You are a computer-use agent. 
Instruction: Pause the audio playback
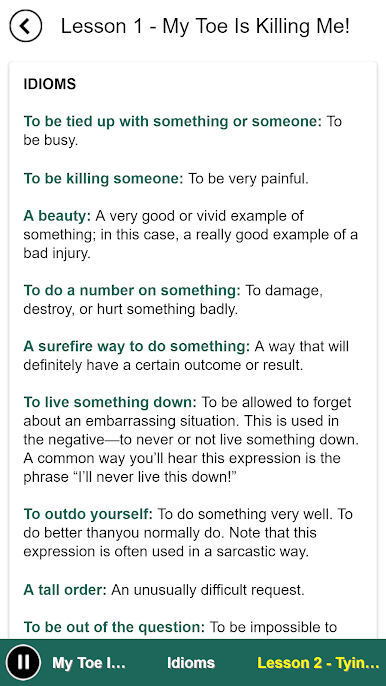[x=23, y=662]
